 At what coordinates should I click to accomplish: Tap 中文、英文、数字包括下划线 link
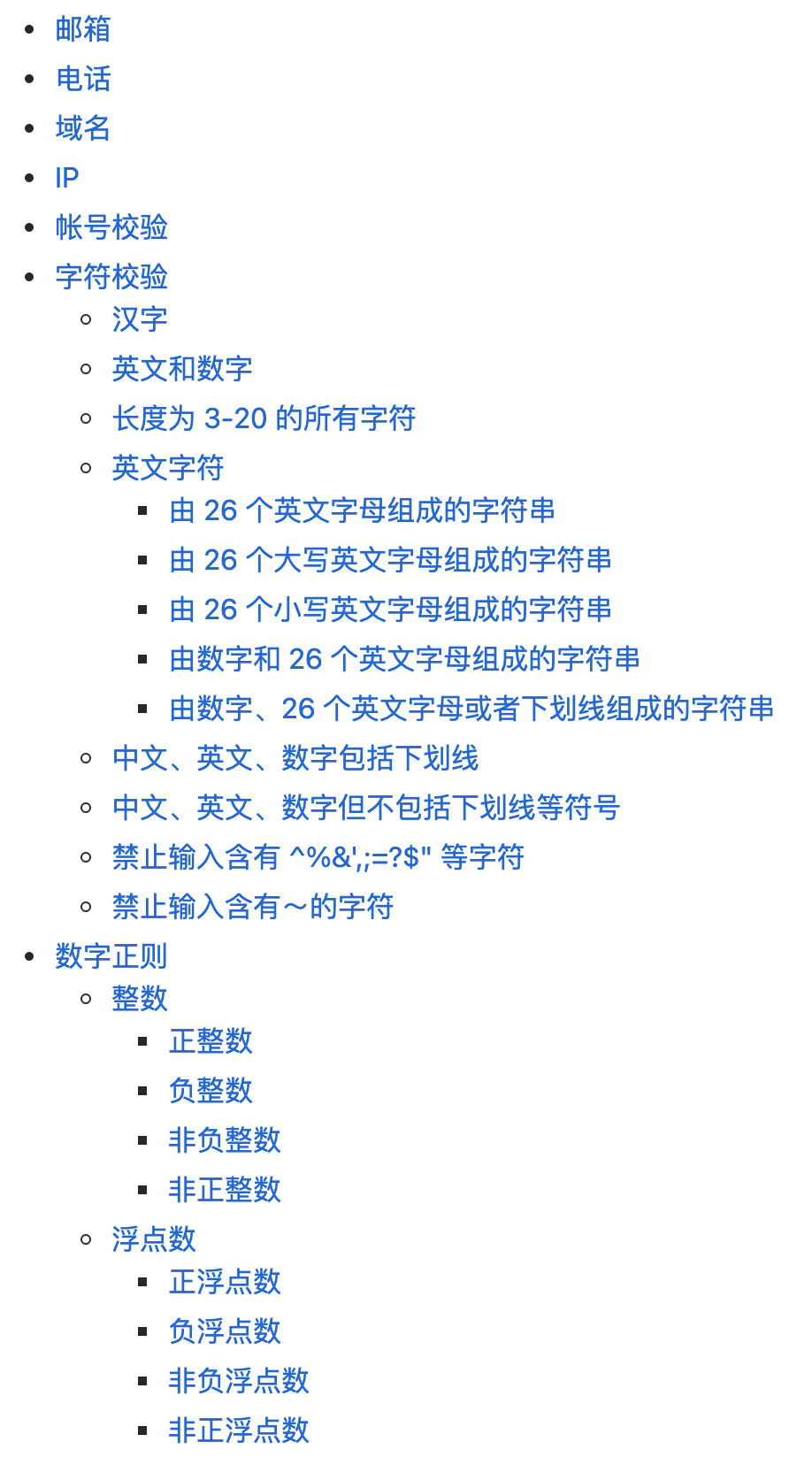coord(295,758)
